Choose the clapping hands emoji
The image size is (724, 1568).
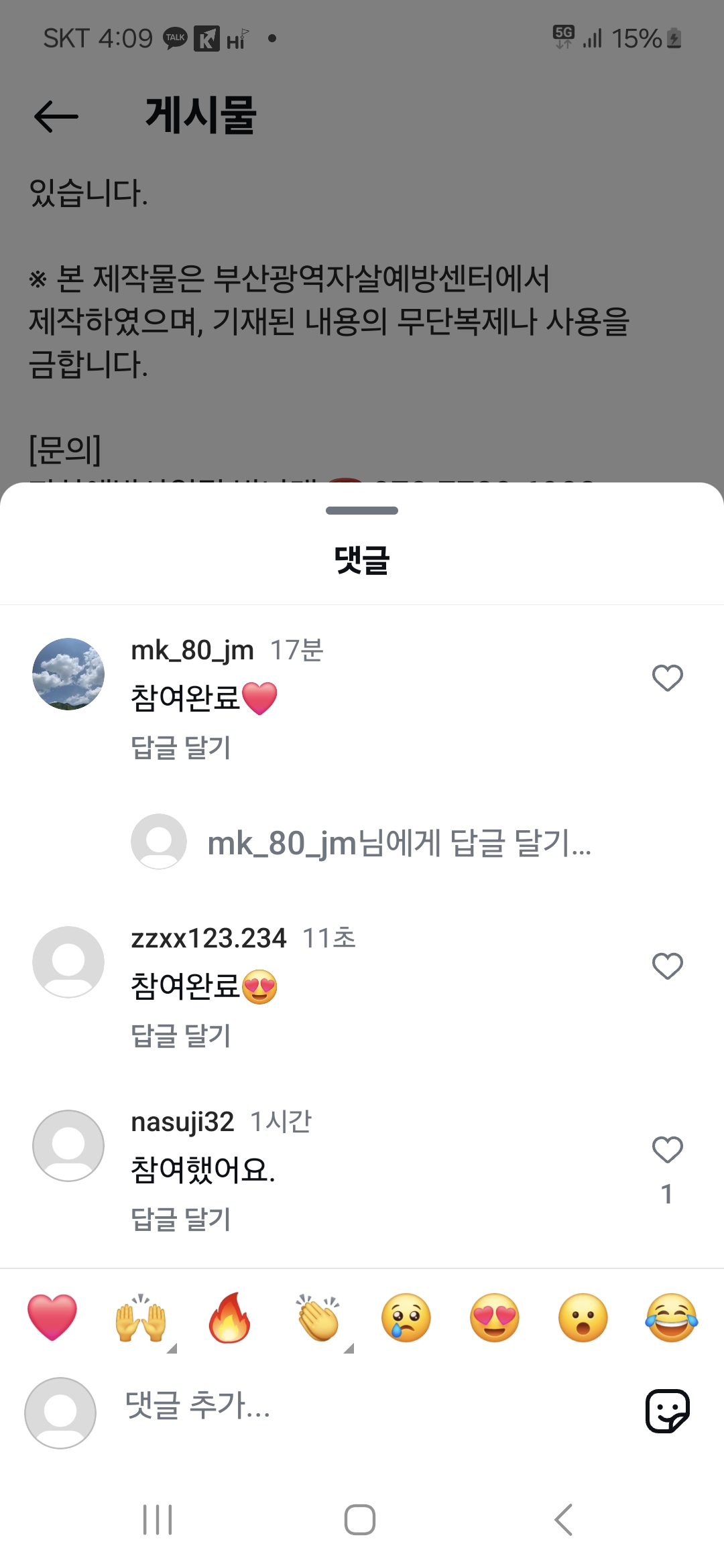click(318, 1317)
